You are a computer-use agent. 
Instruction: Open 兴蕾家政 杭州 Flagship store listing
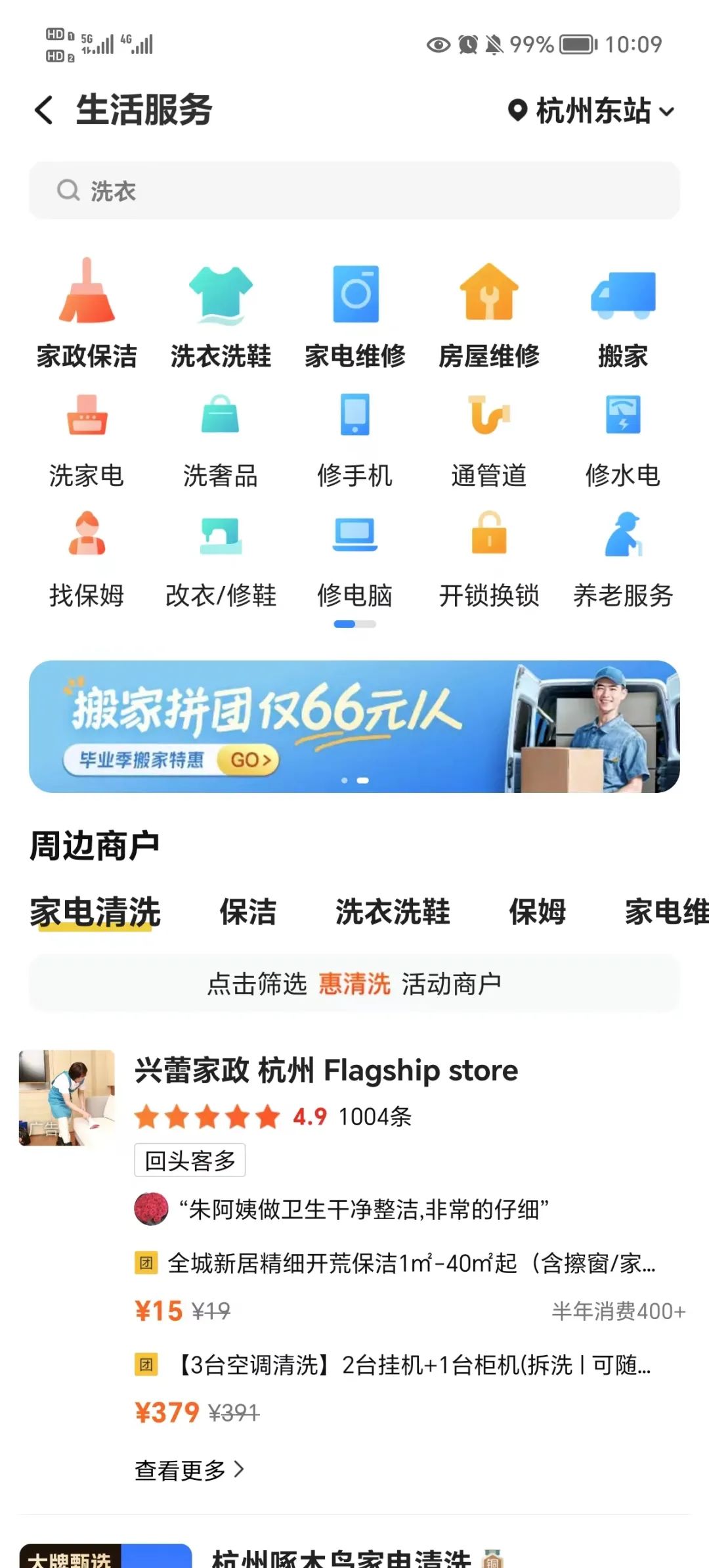pyautogui.click(x=326, y=1071)
